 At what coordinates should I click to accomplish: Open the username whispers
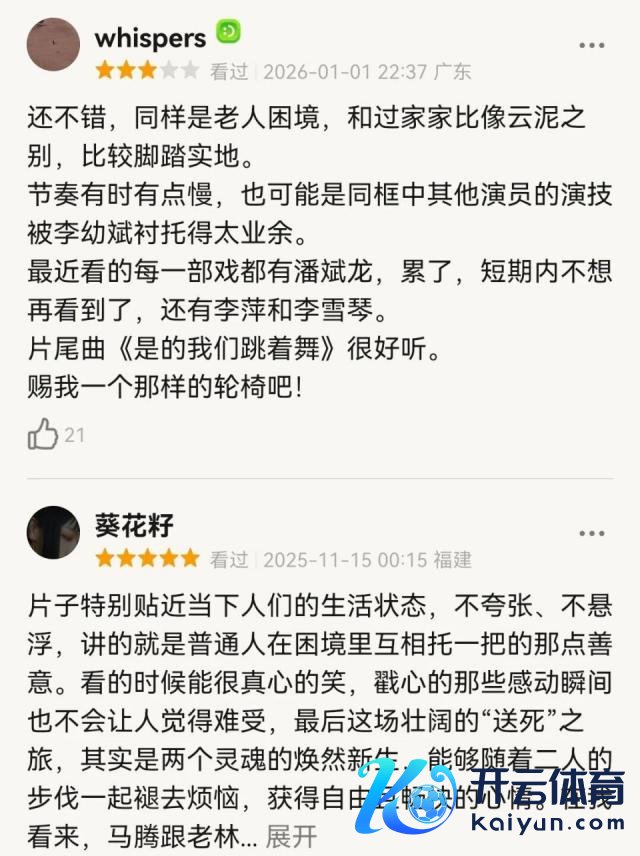tap(150, 38)
